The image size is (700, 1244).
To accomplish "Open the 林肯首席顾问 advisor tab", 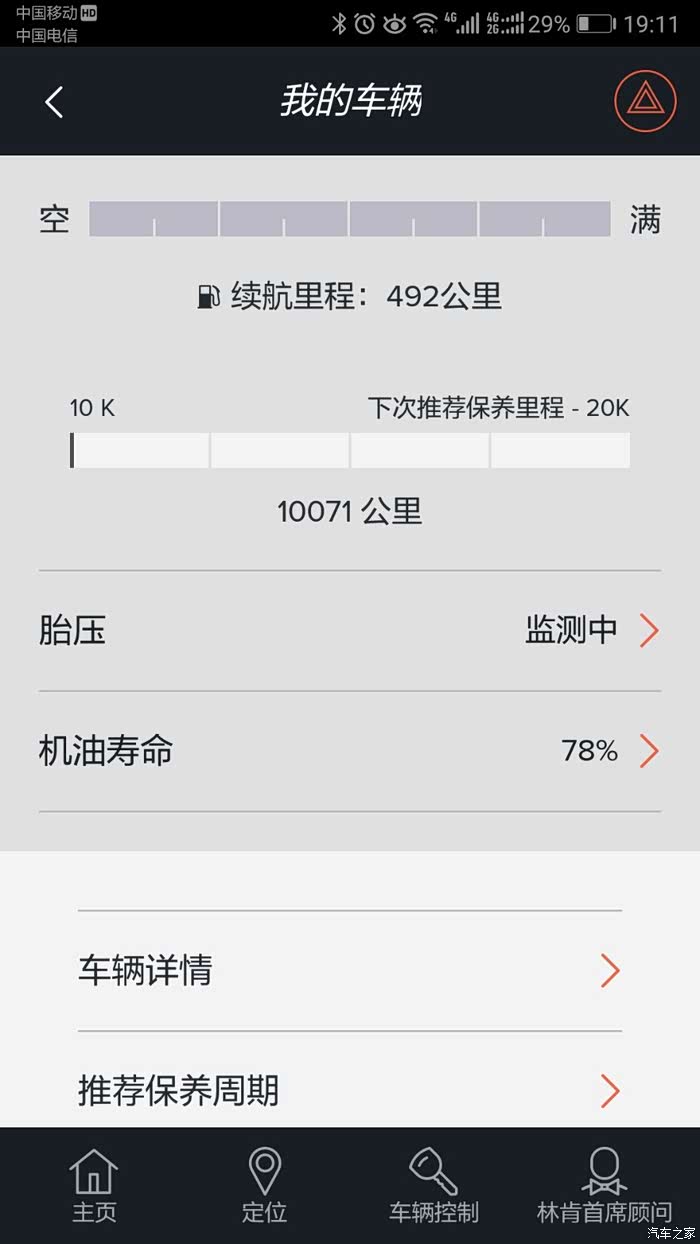I will pyautogui.click(x=604, y=1186).
